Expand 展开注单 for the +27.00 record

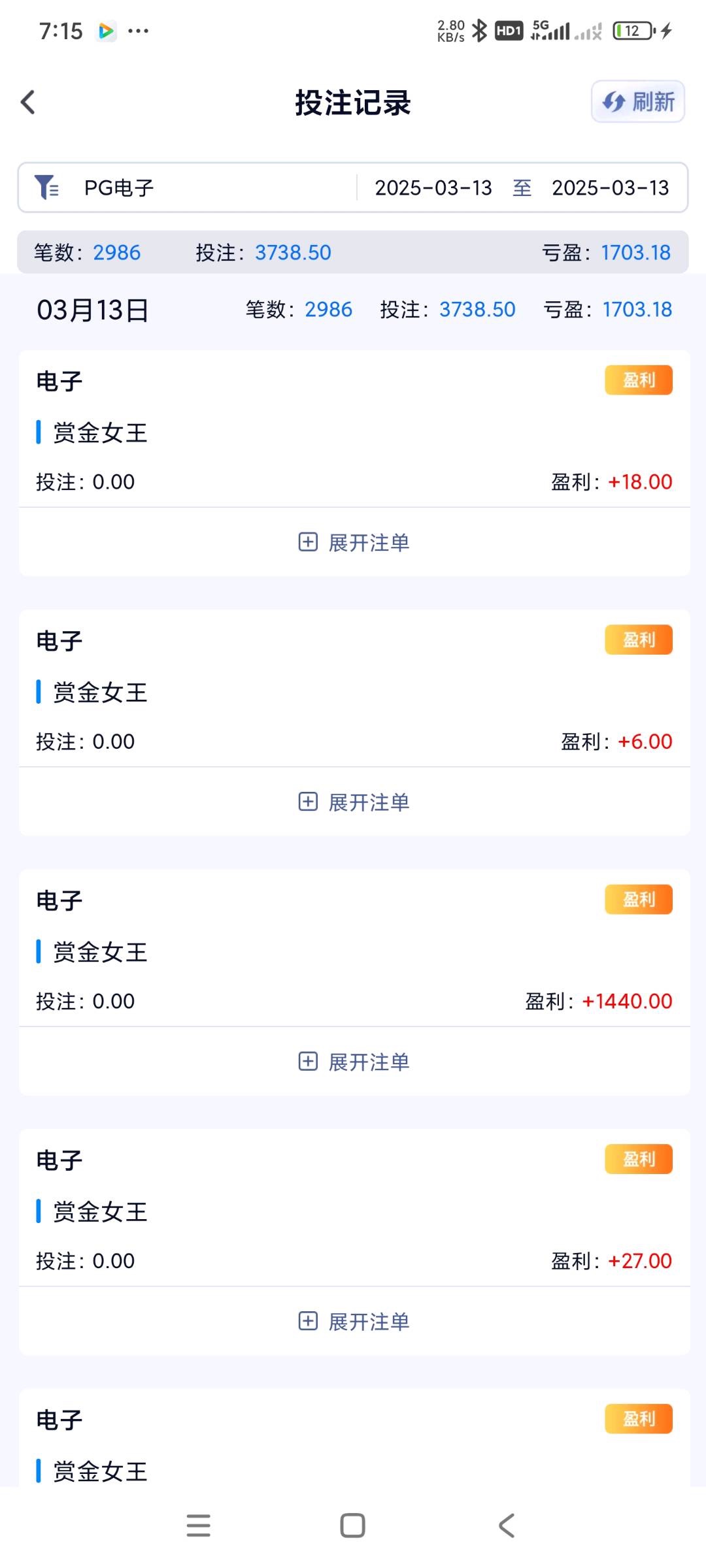point(354,1321)
